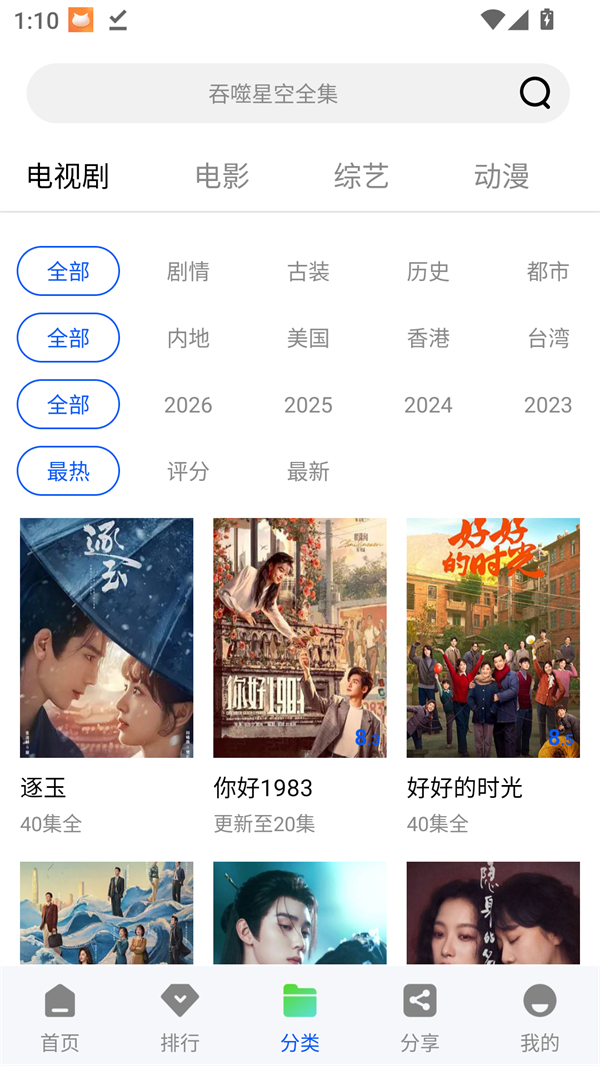Sort the list by 最新
Viewport: 600px width, 1066px height.
click(x=308, y=471)
